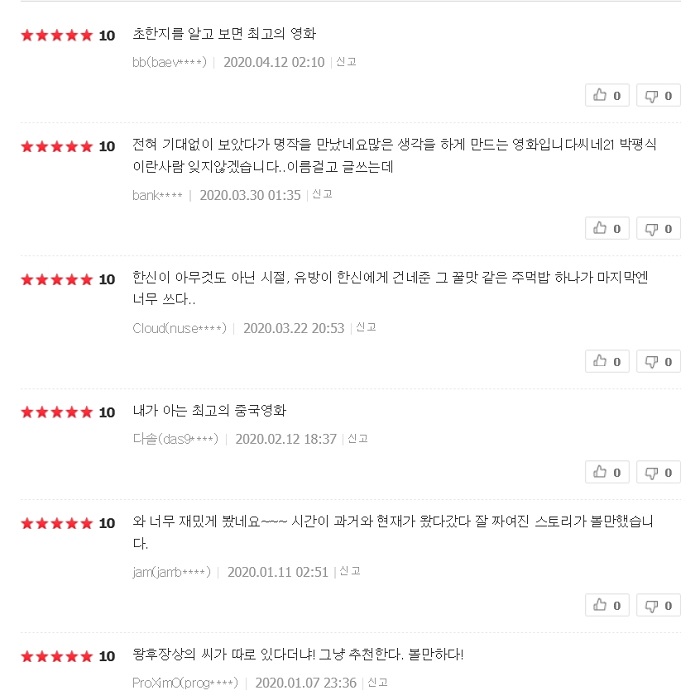Like the review by Cloud(nuse****)
The image size is (700, 700).
point(607,361)
